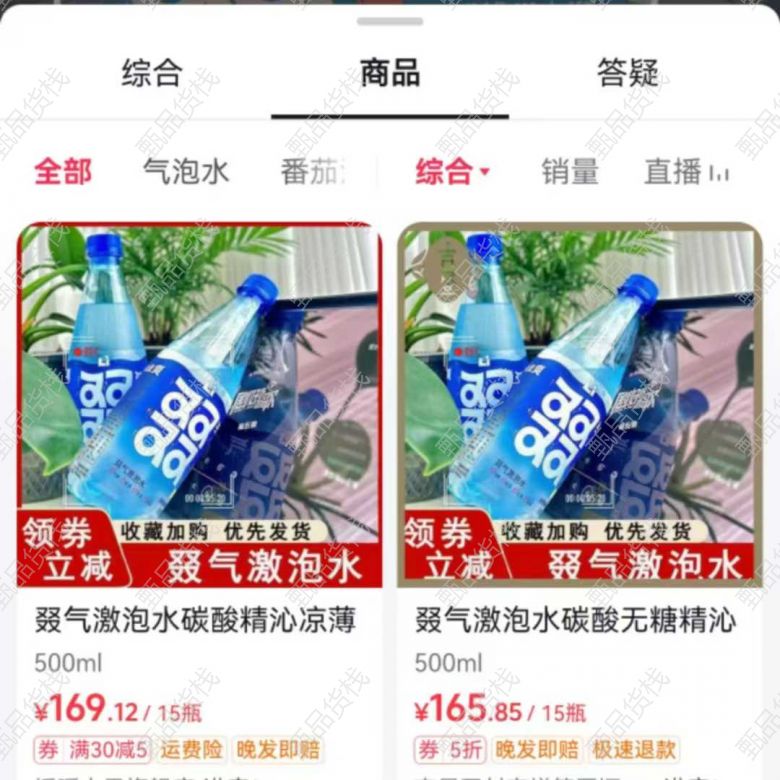Image resolution: width=780 pixels, height=780 pixels.
Task: Switch to the 综合 top tab
Action: click(152, 73)
